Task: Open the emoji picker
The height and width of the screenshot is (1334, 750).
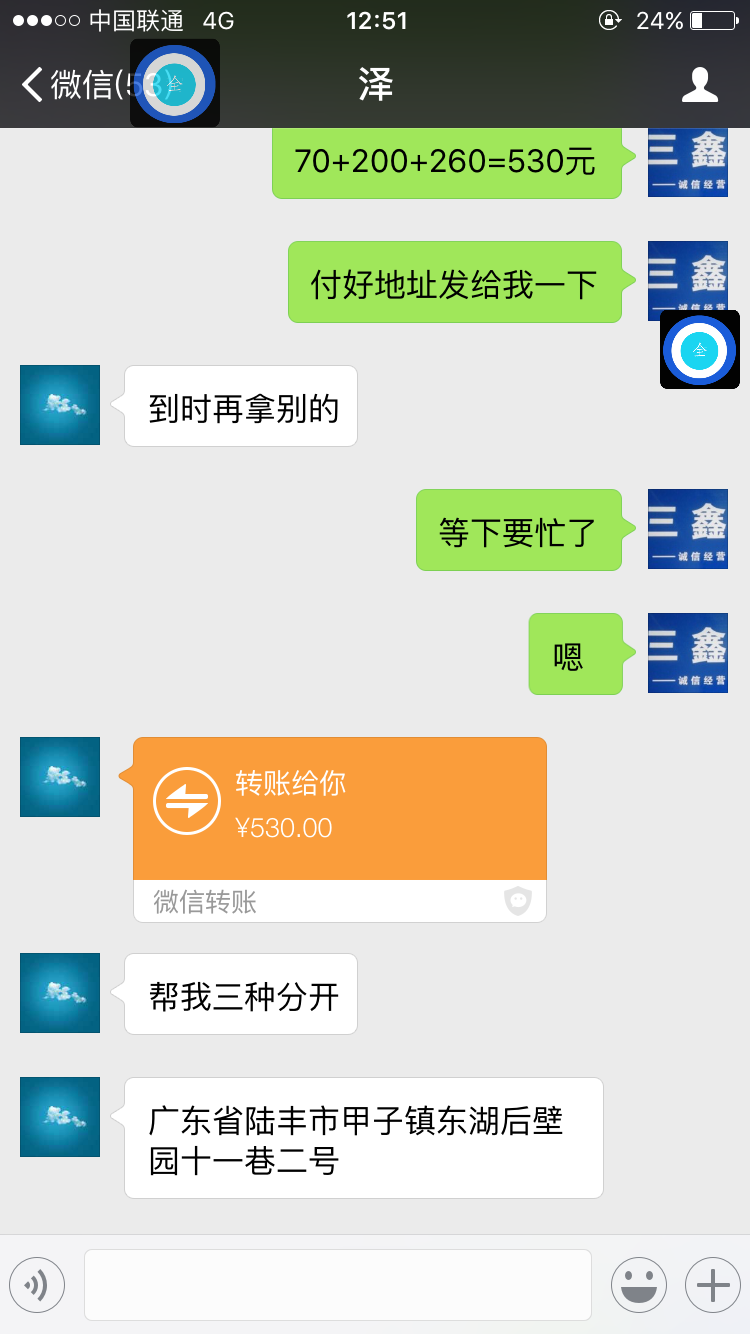Action: click(x=639, y=1284)
